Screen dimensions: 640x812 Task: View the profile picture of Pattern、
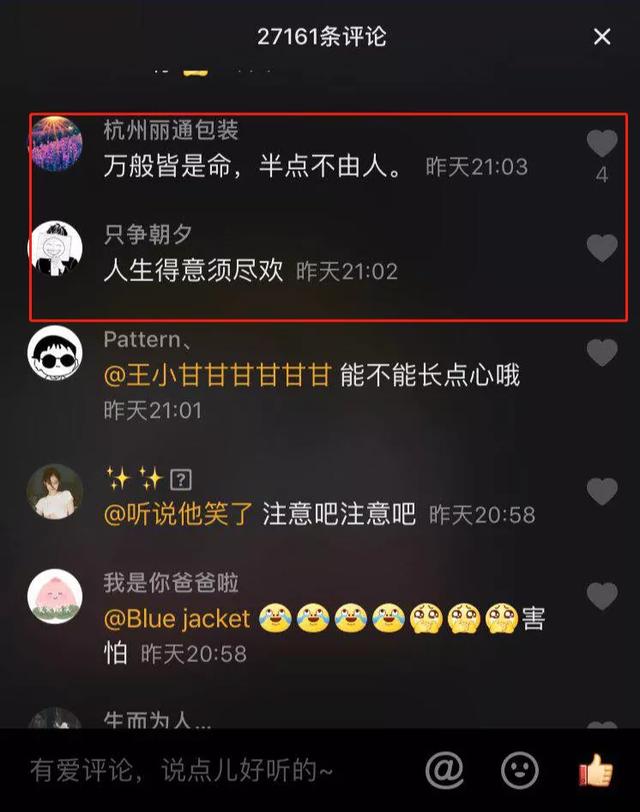pos(55,352)
